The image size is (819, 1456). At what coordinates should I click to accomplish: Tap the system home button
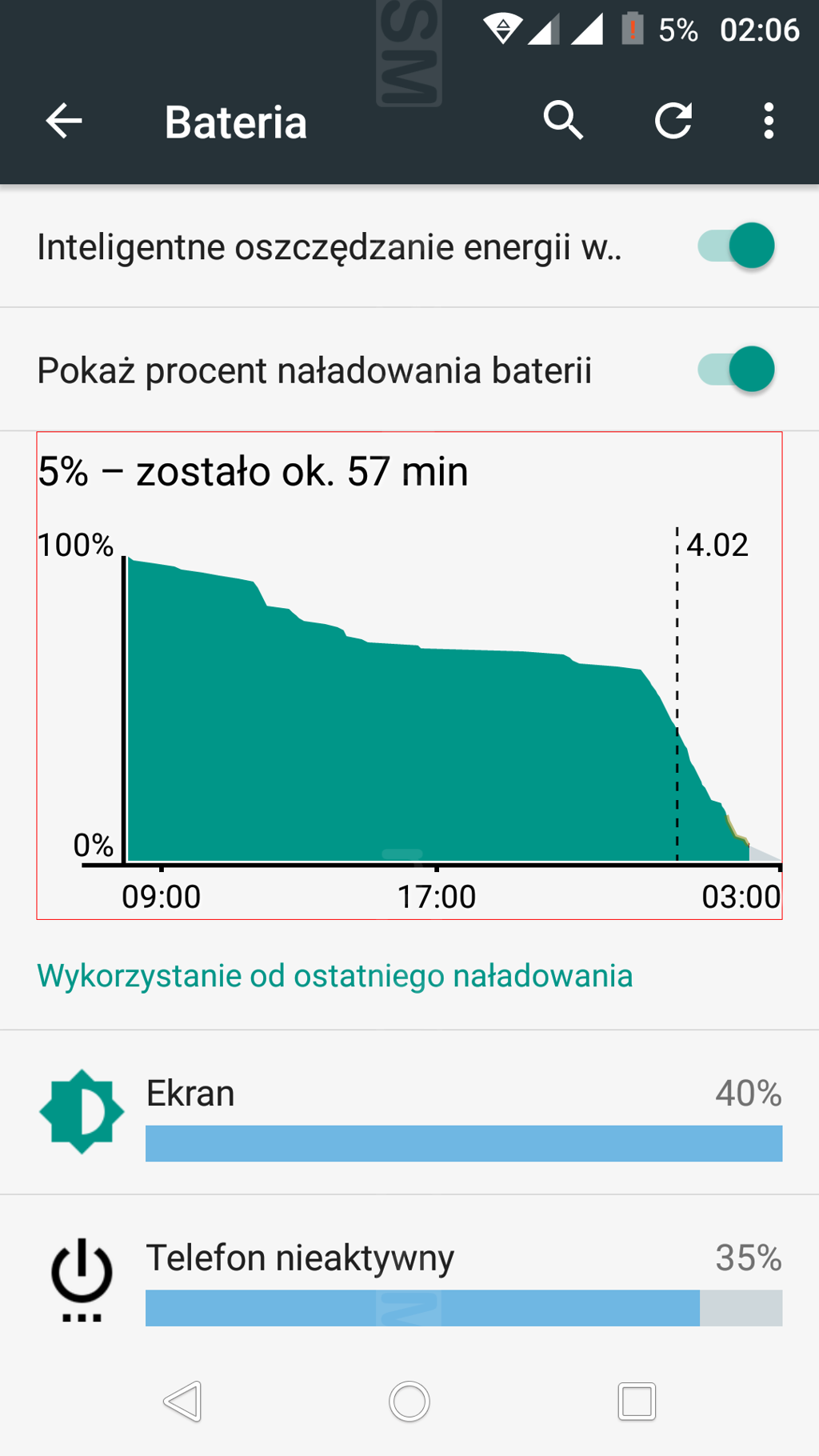[409, 1402]
